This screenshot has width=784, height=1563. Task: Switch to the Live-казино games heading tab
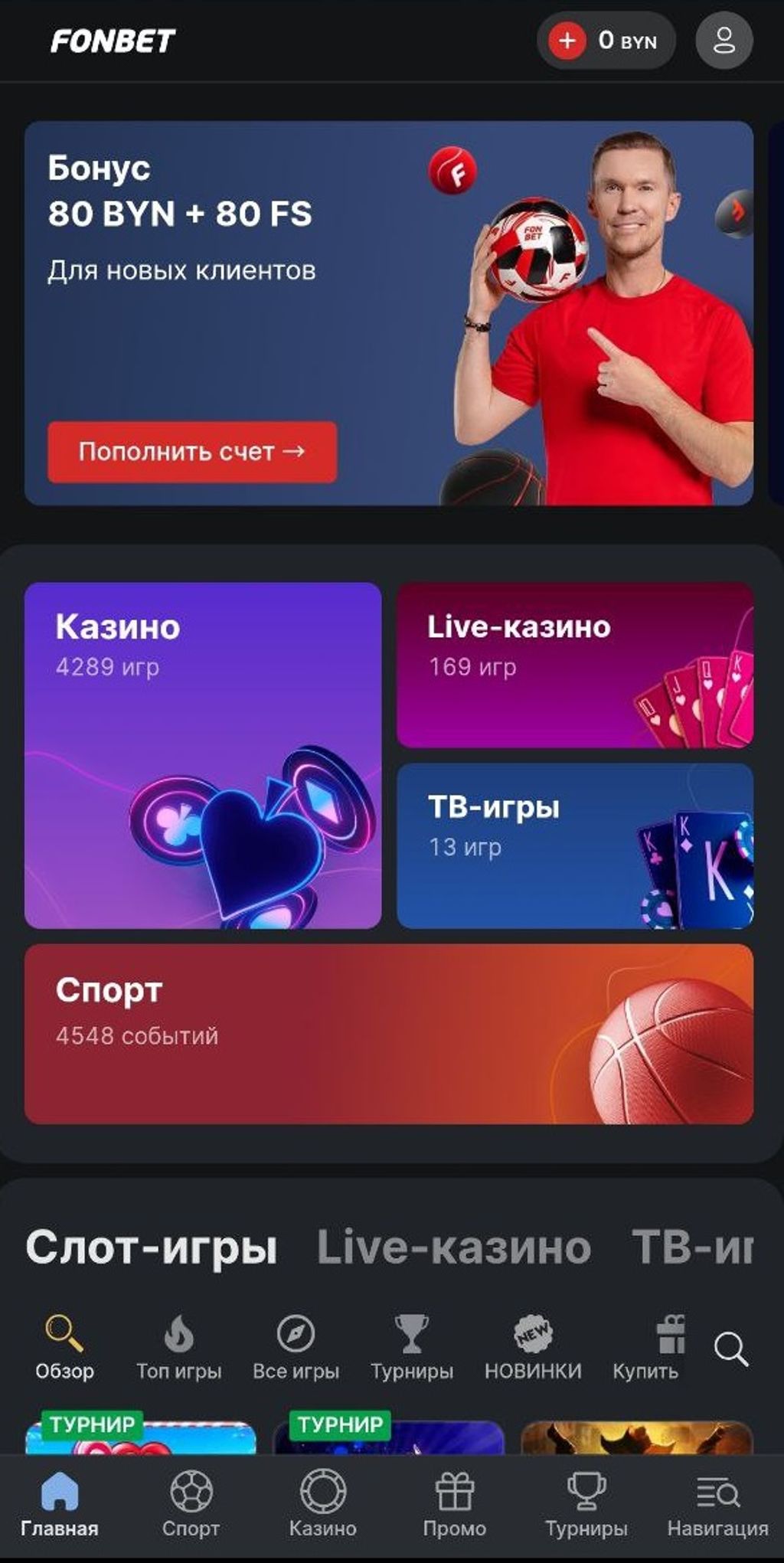pyautogui.click(x=454, y=1247)
